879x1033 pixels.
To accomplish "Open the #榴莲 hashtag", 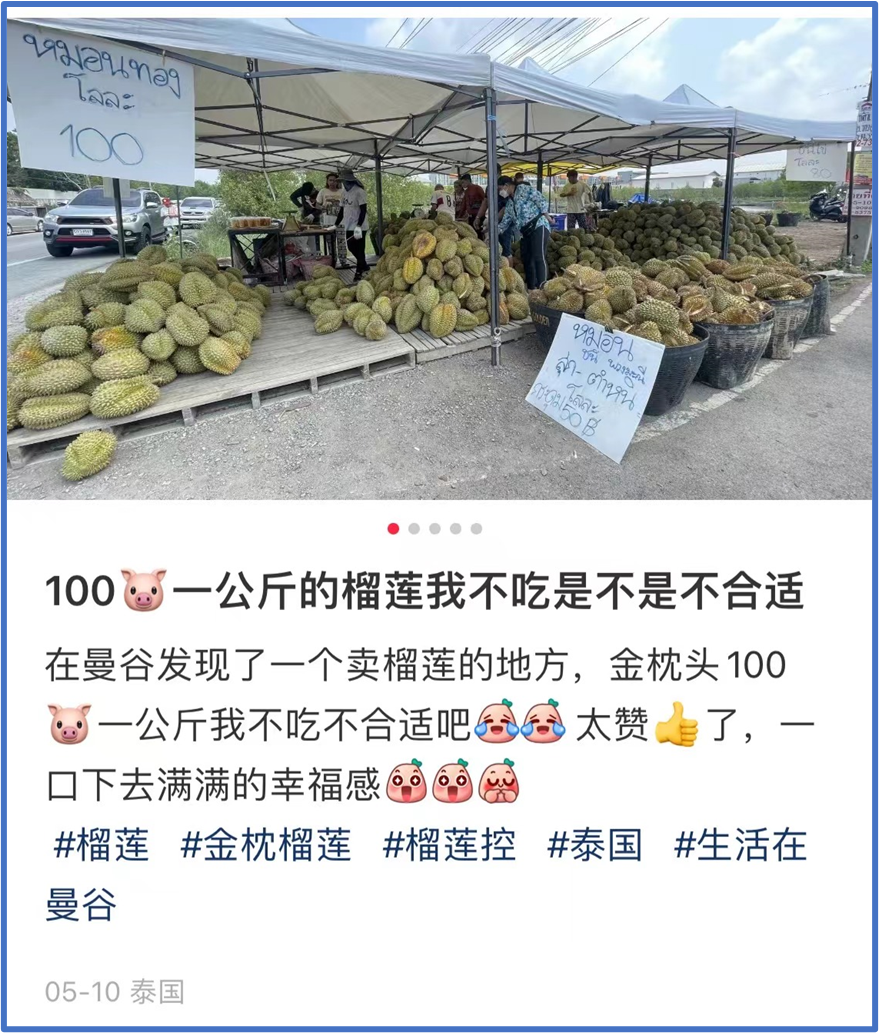I will pos(101,845).
